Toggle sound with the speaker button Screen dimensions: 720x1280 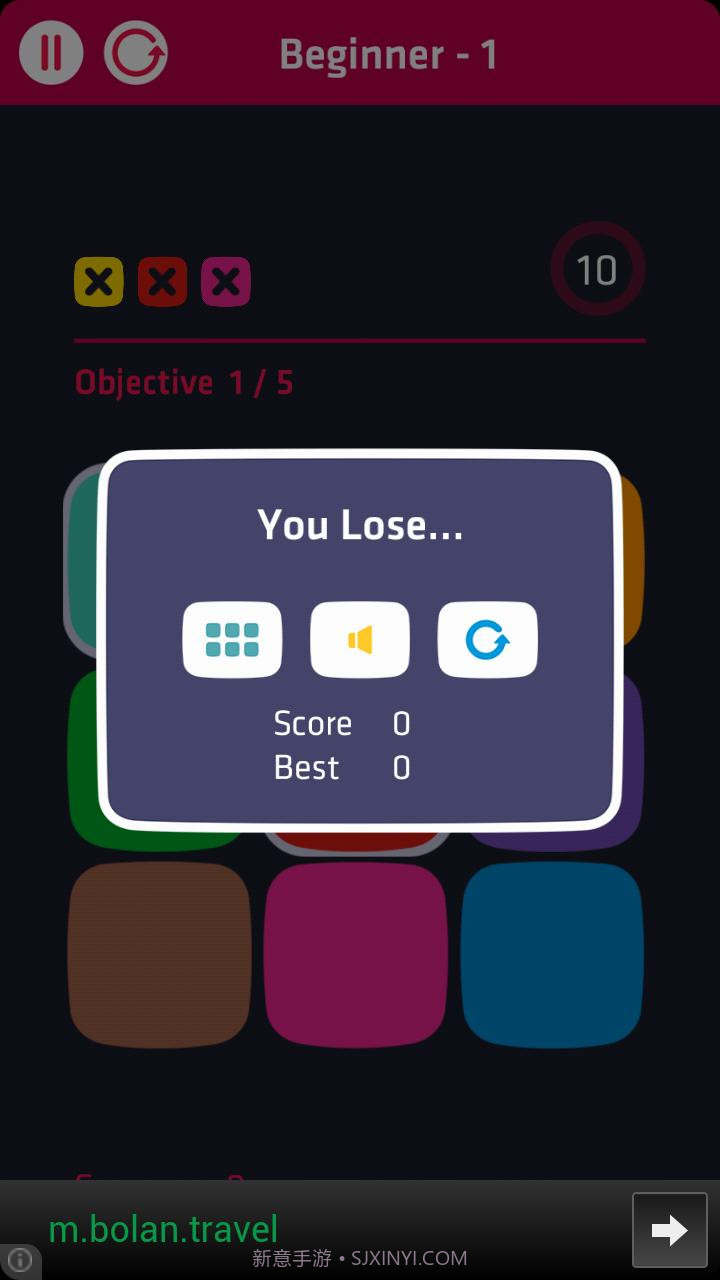tap(360, 640)
